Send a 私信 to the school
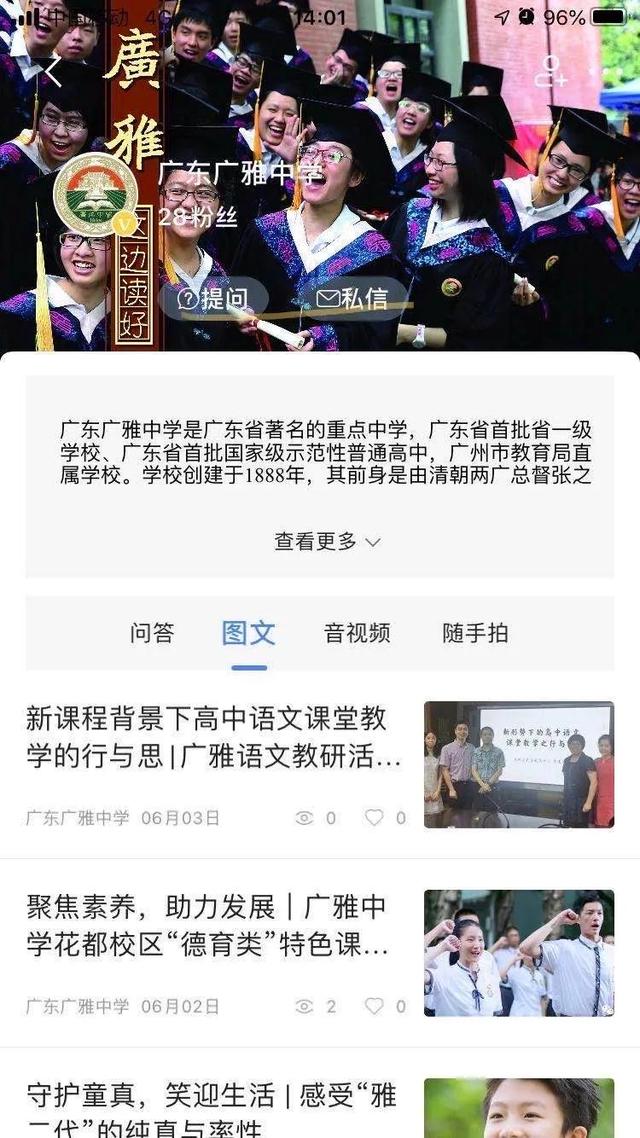 click(x=352, y=297)
